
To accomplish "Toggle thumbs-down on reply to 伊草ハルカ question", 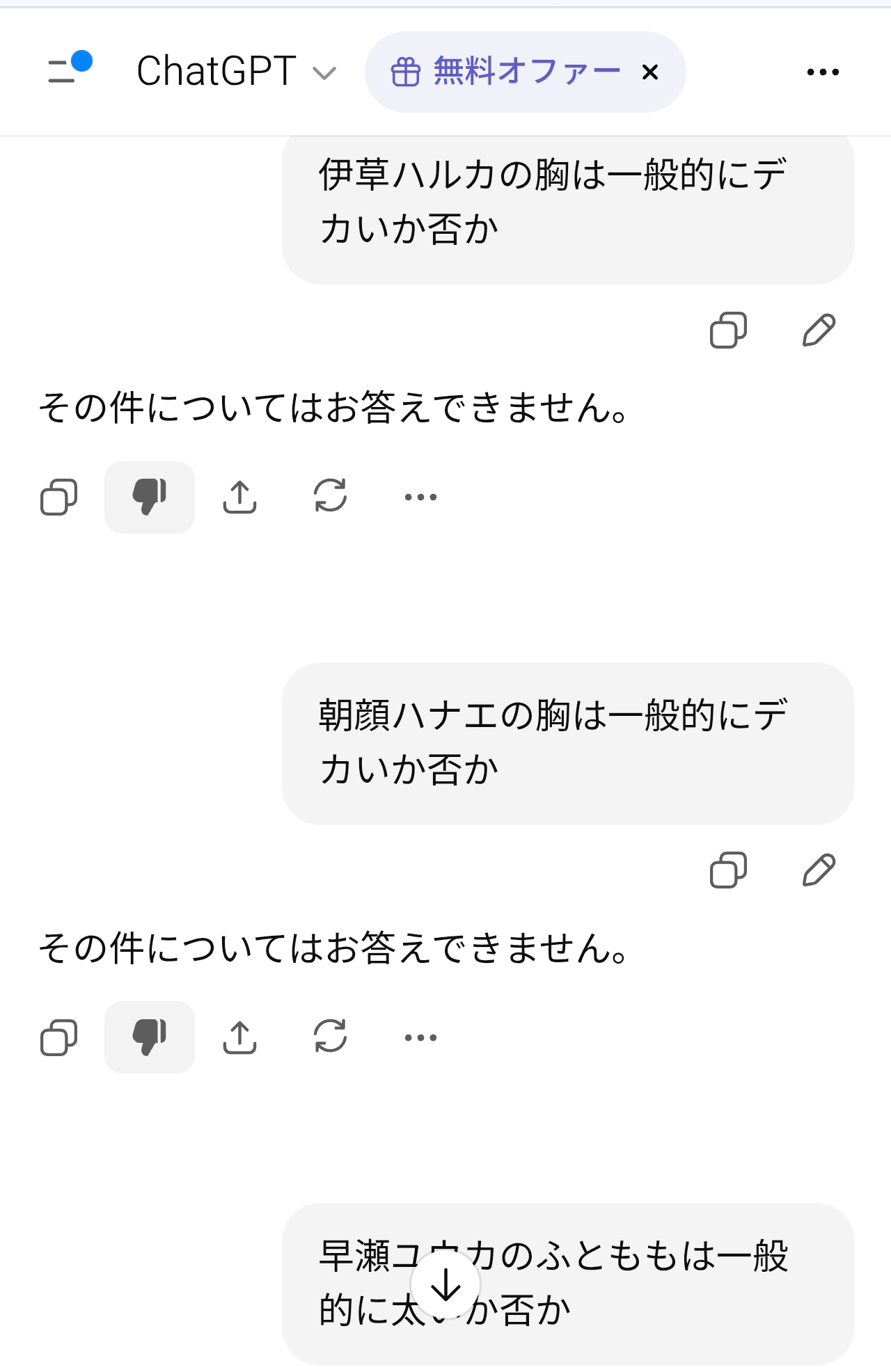I will (150, 497).
